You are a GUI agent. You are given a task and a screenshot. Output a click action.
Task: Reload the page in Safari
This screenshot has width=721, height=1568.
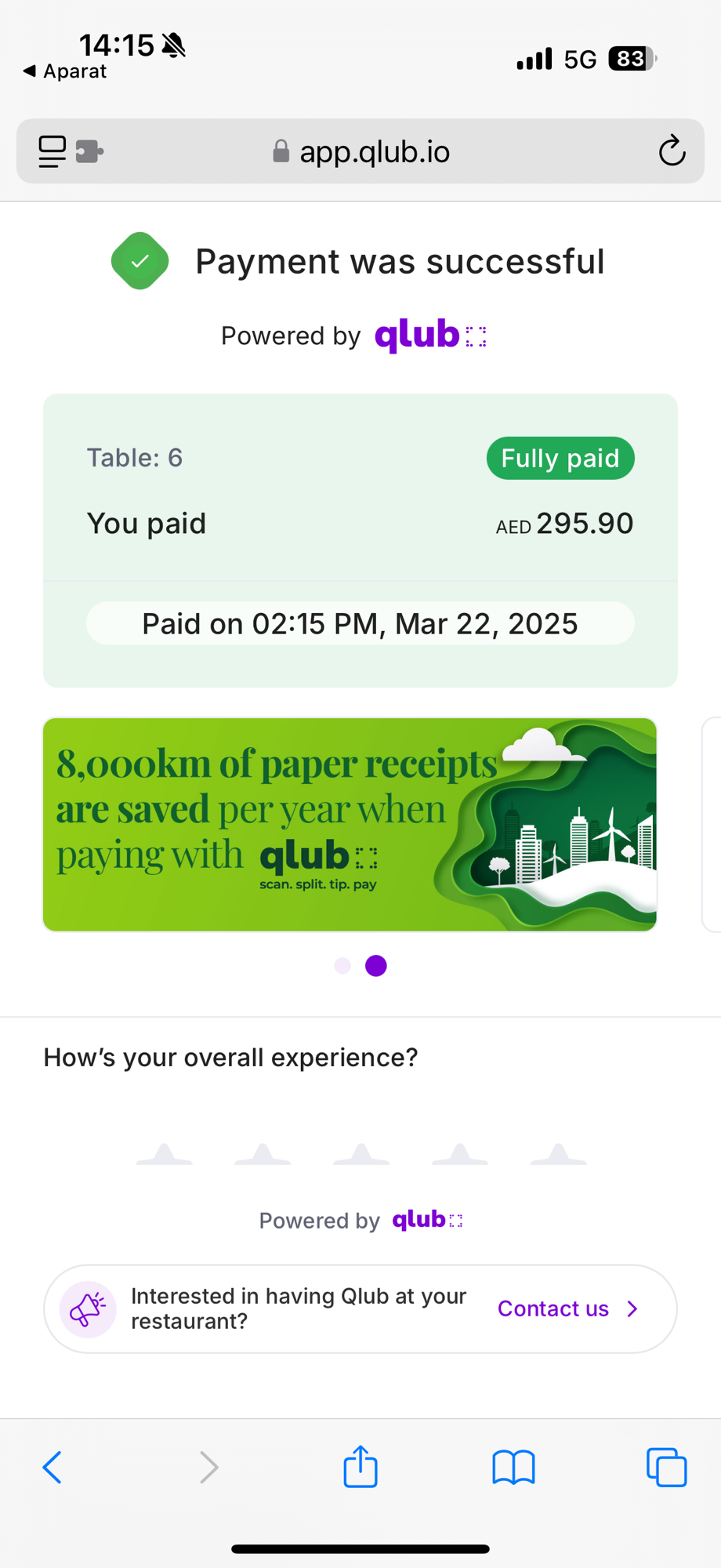coord(672,151)
